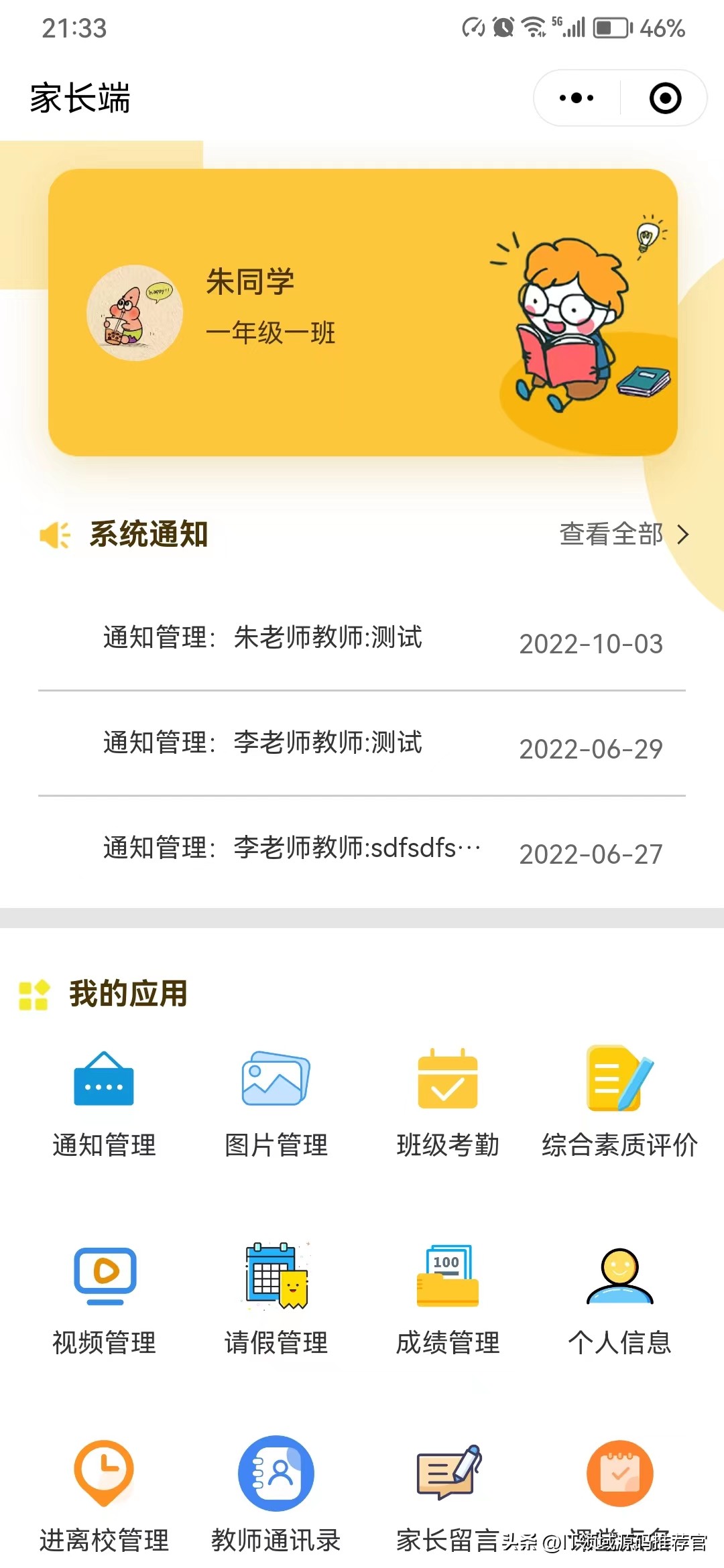Click the speaker icon beside 系统通知
Screen dimensions: 724x1568
click(x=54, y=535)
